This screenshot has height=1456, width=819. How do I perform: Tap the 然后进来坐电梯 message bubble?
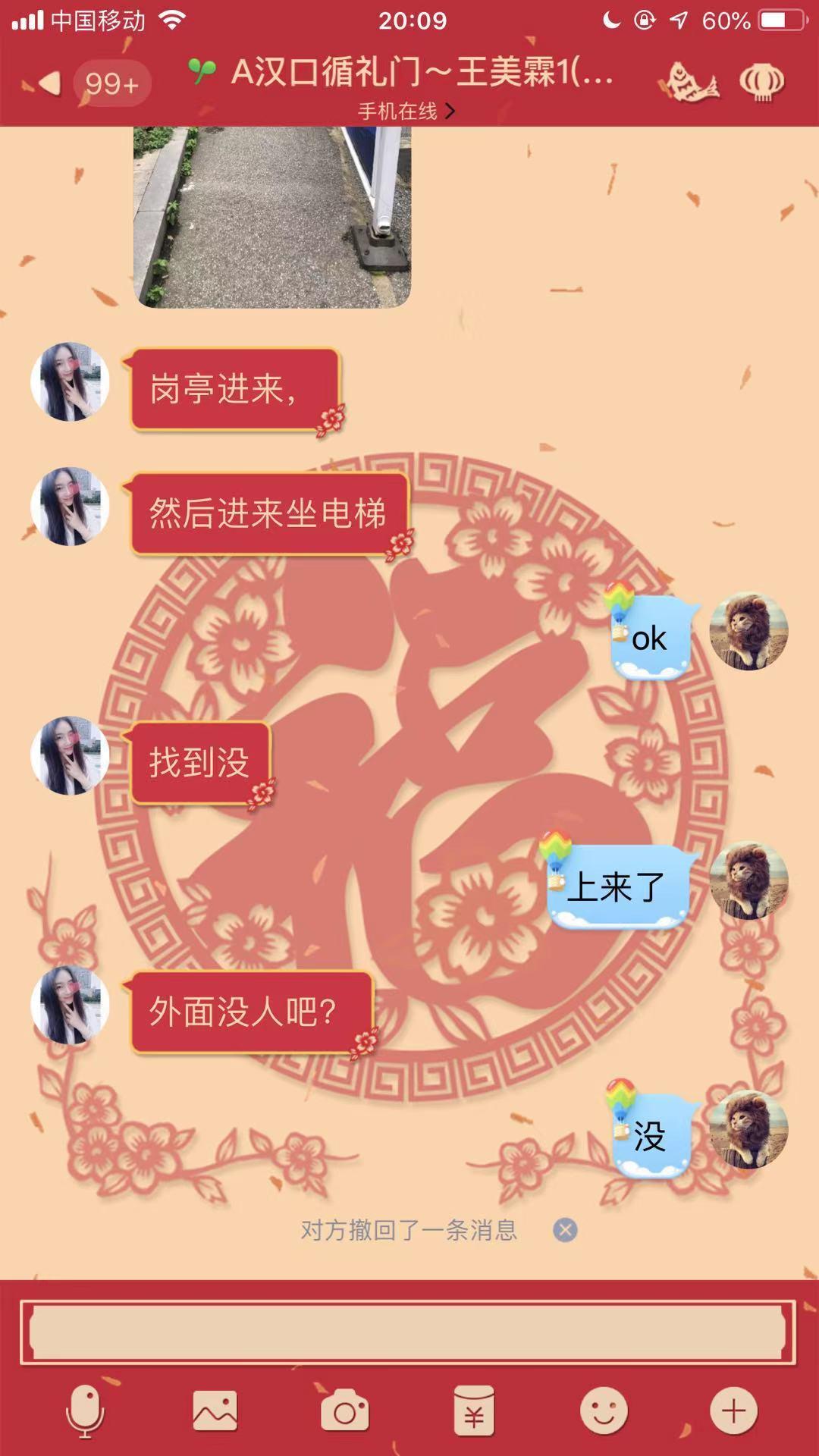click(269, 510)
